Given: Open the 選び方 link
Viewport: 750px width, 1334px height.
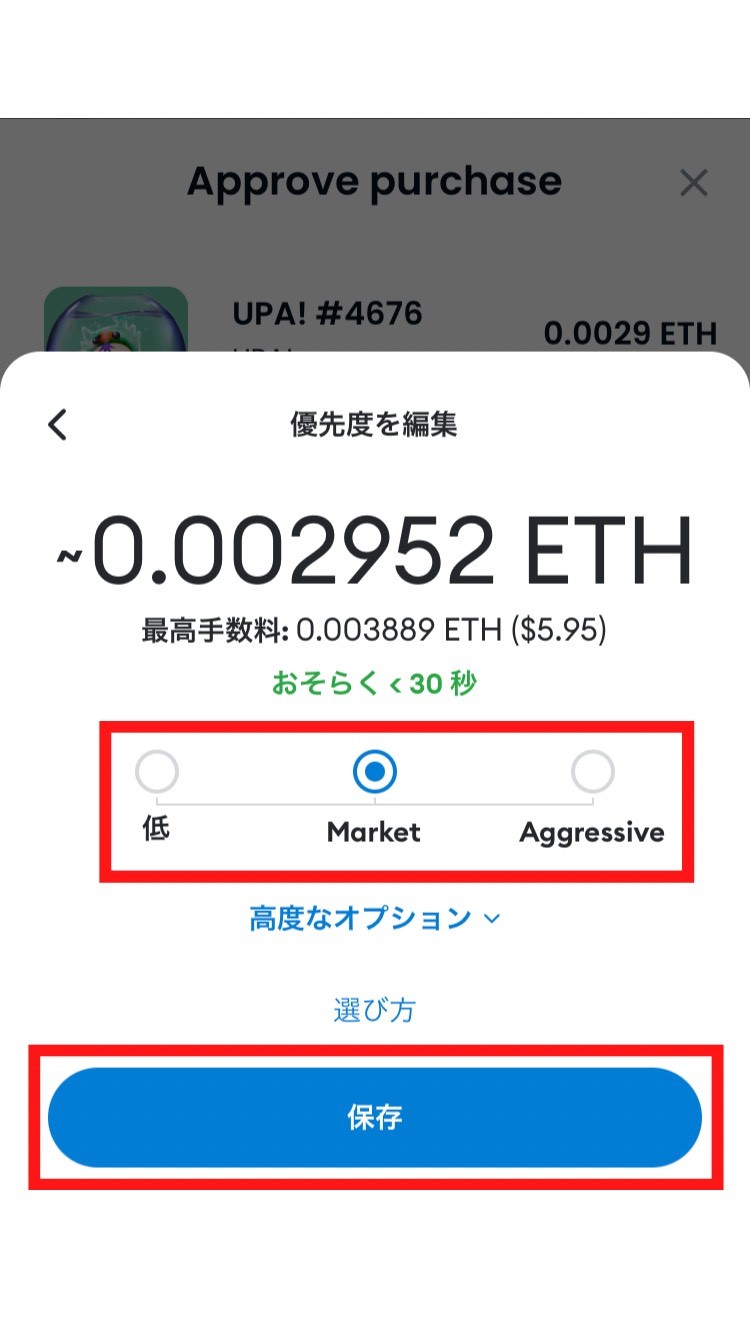Looking at the screenshot, I should (x=374, y=1009).
